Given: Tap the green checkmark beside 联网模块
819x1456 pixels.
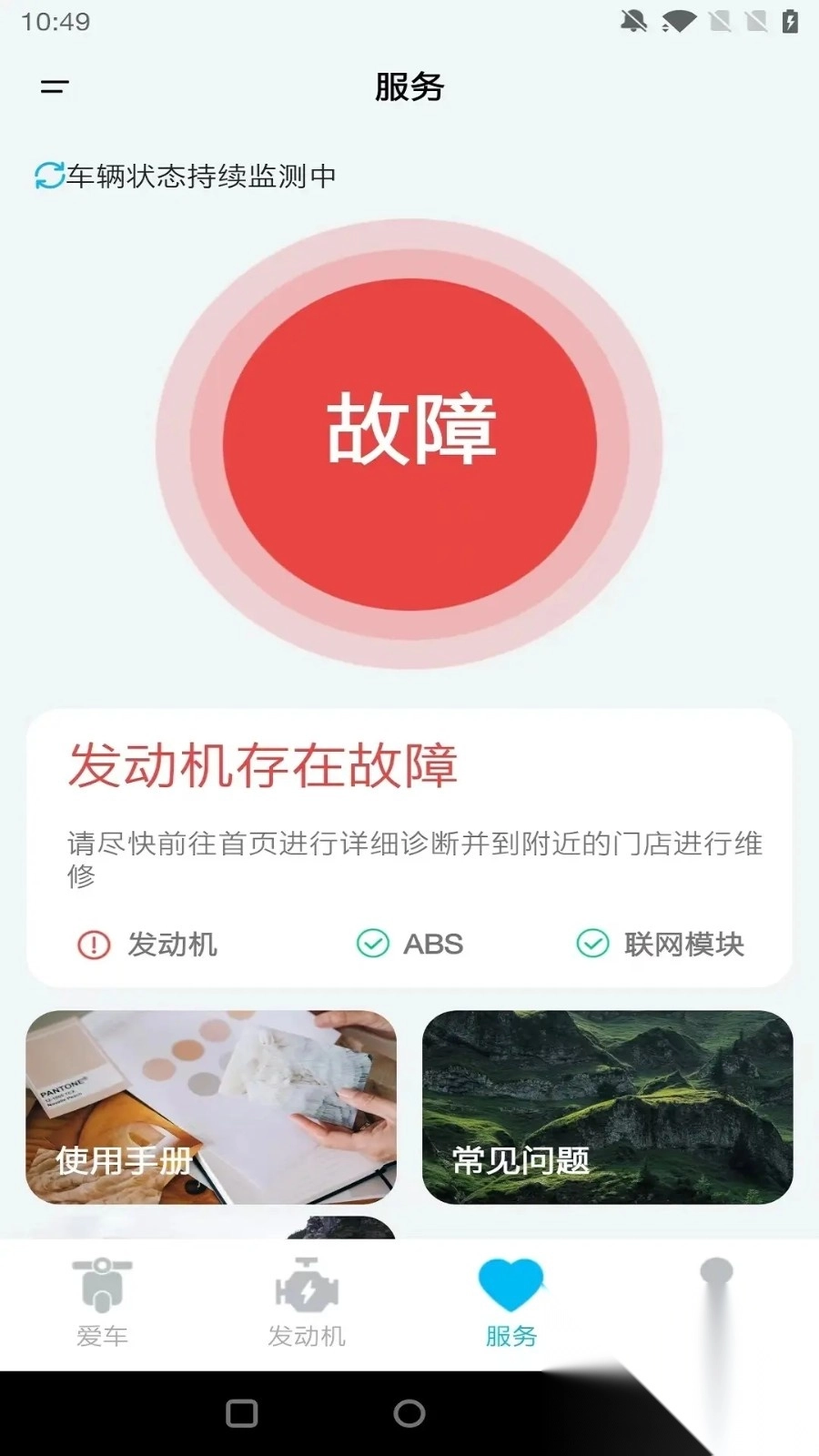Looking at the screenshot, I should tap(593, 944).
